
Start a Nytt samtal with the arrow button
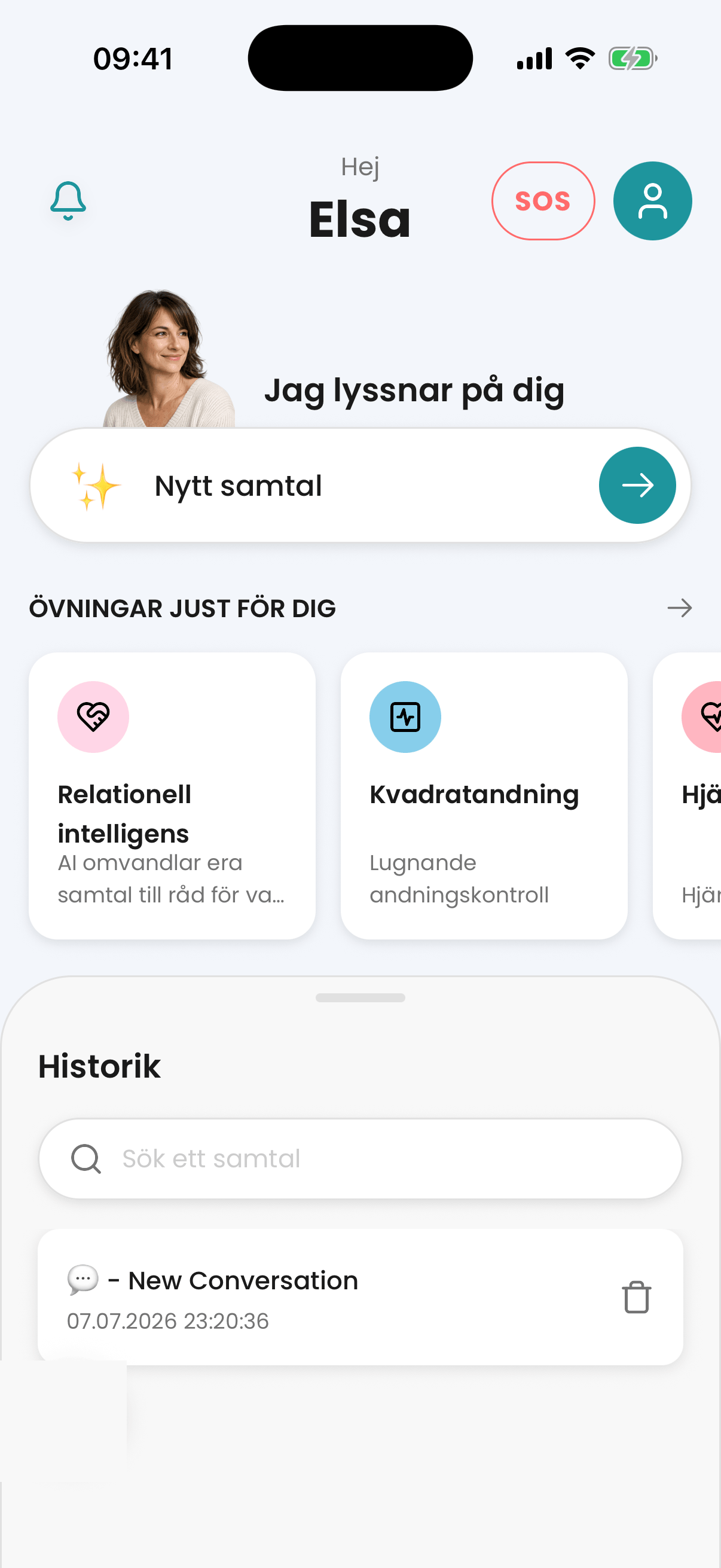[637, 485]
